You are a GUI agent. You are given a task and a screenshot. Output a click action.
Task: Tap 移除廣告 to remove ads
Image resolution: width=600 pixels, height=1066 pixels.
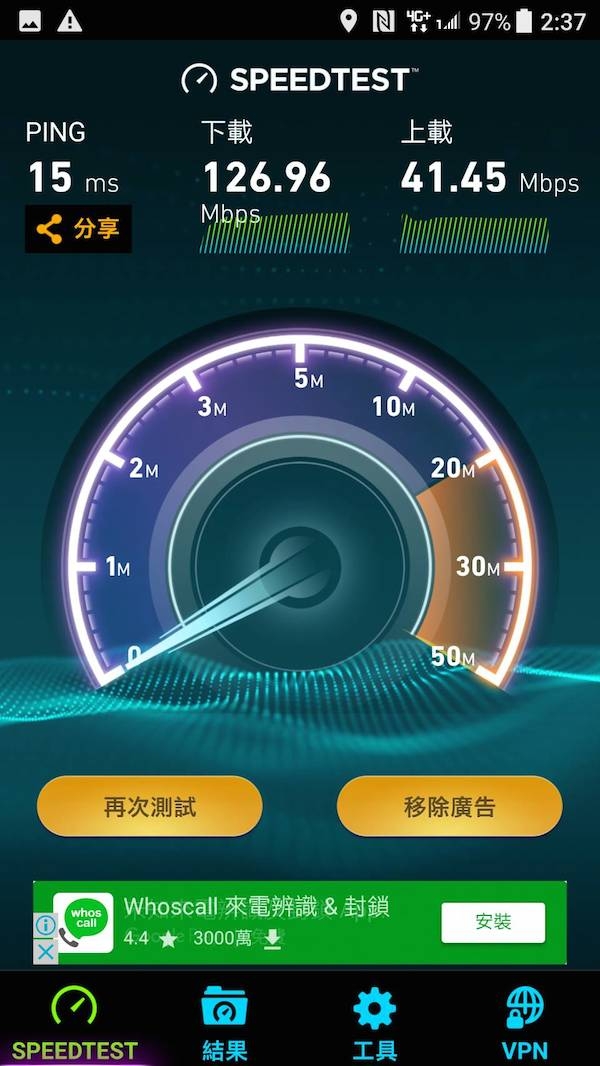[449, 806]
